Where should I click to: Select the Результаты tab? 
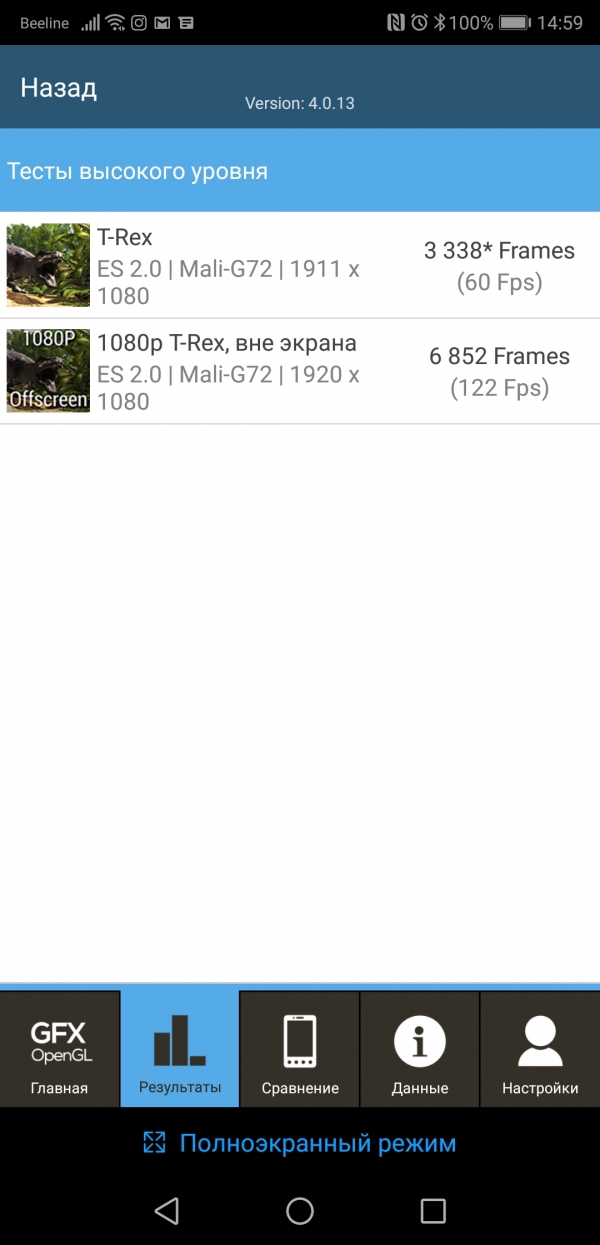click(x=180, y=1049)
